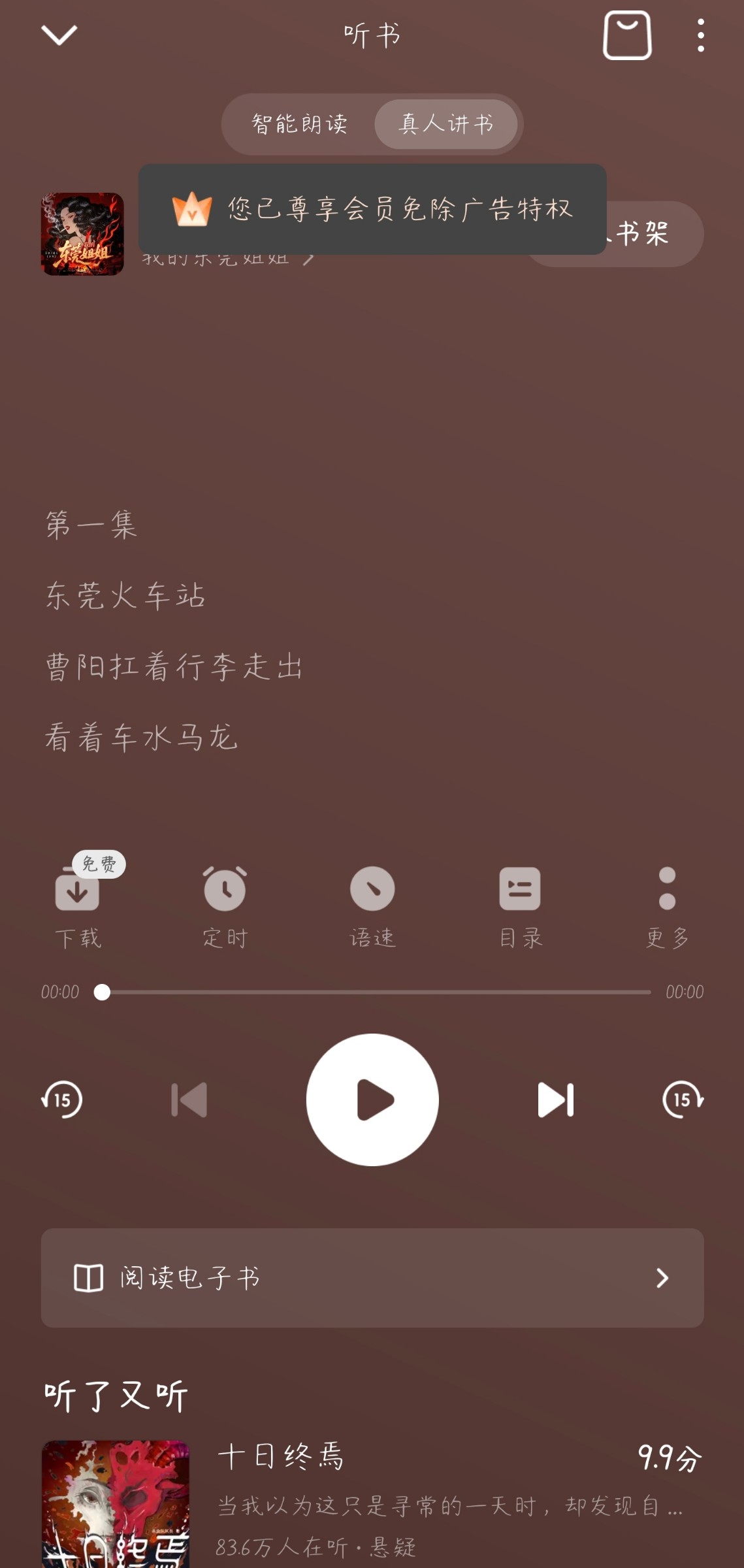Fast forward 15 seconds
The image size is (744, 1568).
pyautogui.click(x=683, y=1100)
